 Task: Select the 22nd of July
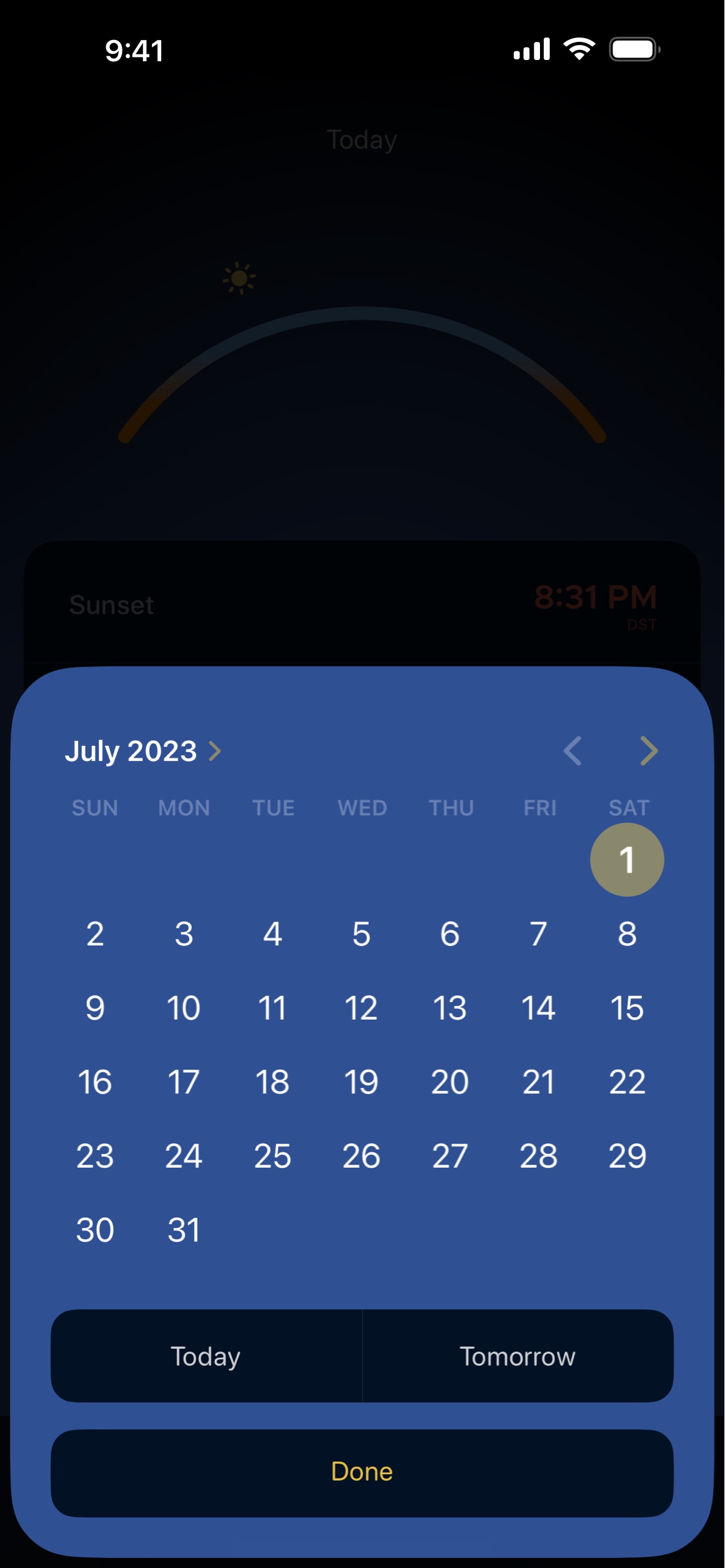627,1082
